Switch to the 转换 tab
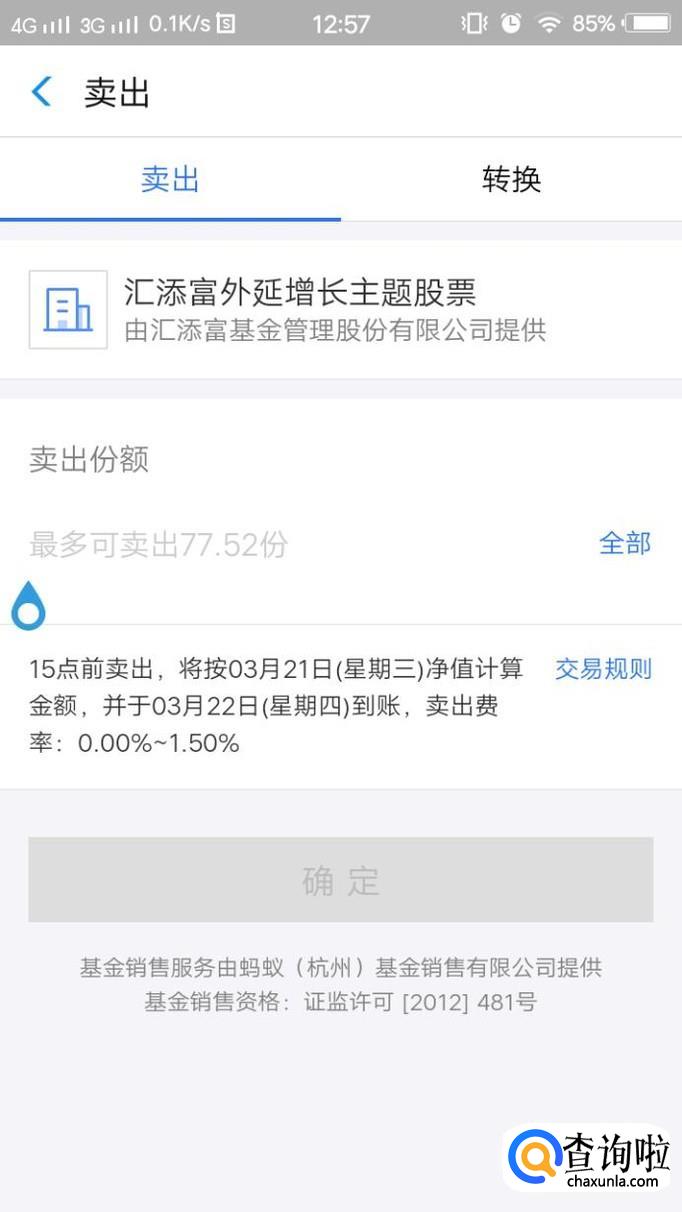Viewport: 682px width, 1212px height. click(511, 180)
